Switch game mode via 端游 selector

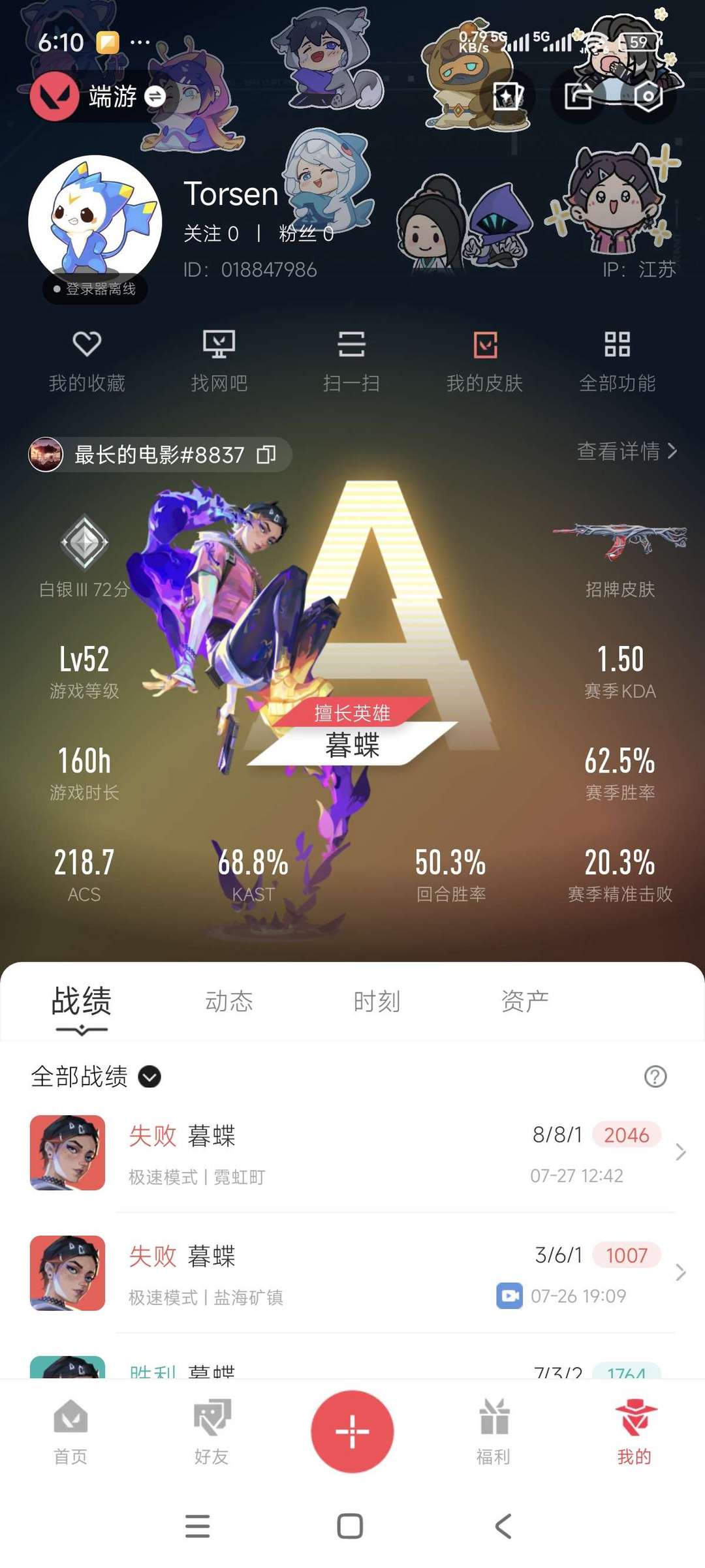155,97
